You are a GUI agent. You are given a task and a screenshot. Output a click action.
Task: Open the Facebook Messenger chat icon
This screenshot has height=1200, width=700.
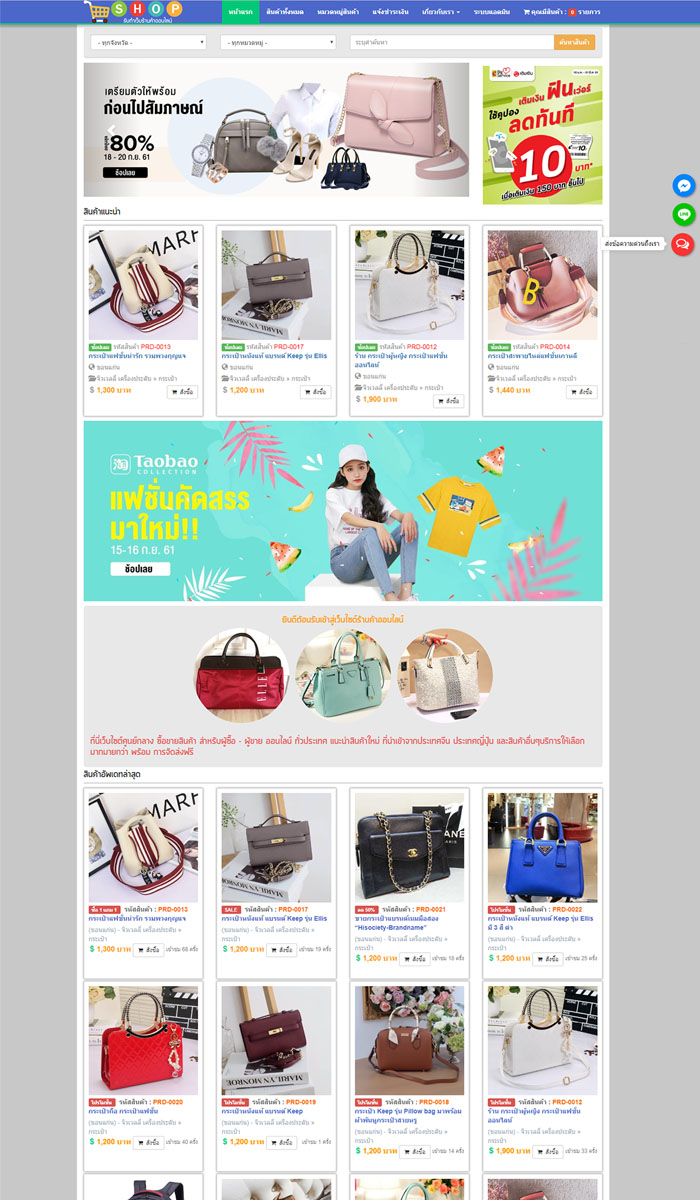683,186
